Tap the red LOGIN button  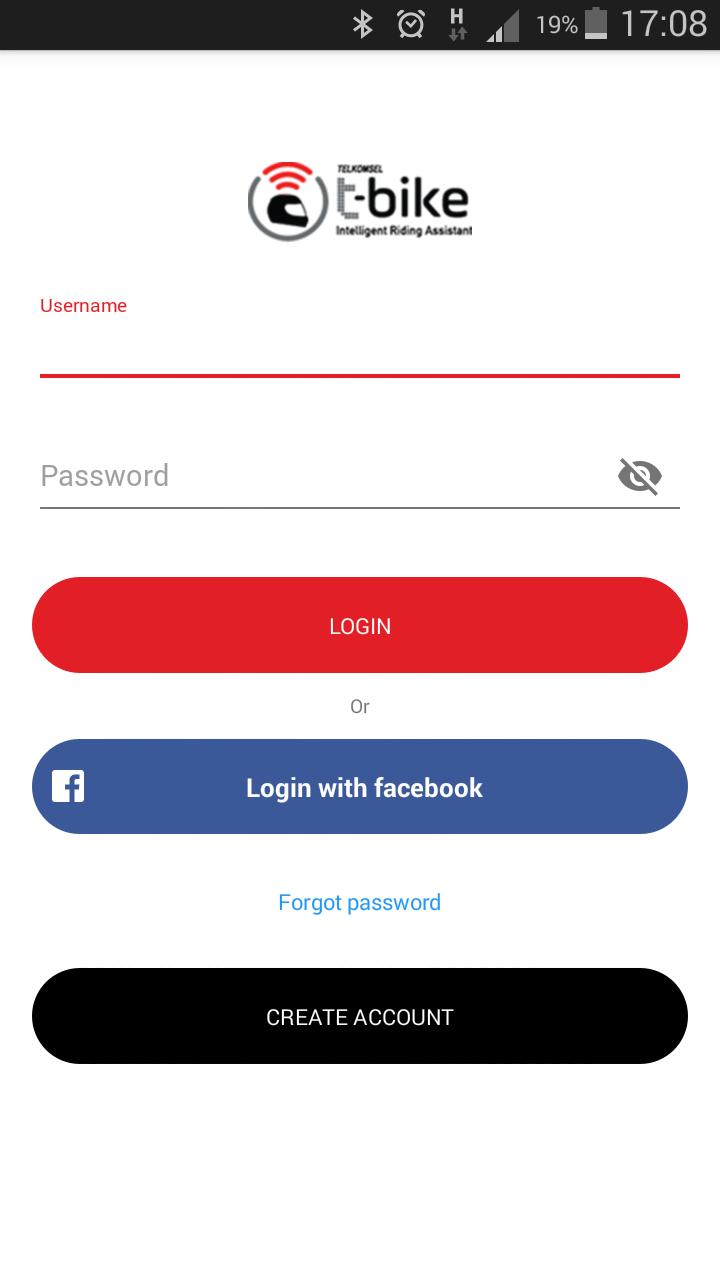(x=360, y=625)
